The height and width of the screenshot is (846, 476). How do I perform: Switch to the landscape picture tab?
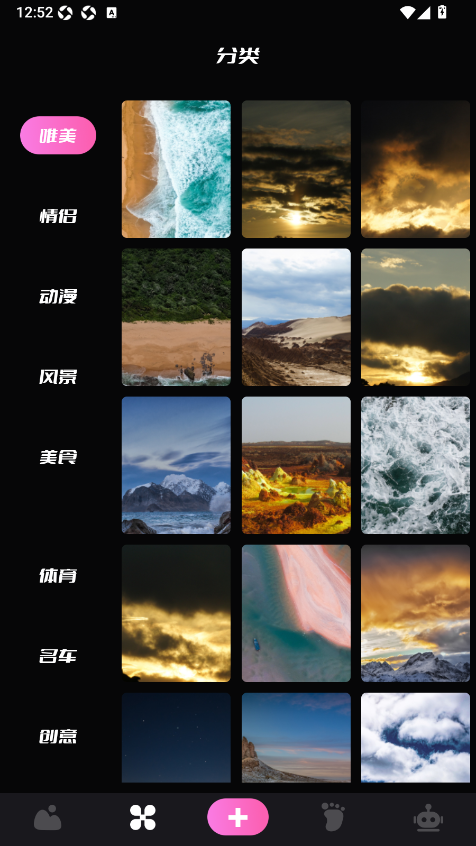pyautogui.click(x=47, y=817)
